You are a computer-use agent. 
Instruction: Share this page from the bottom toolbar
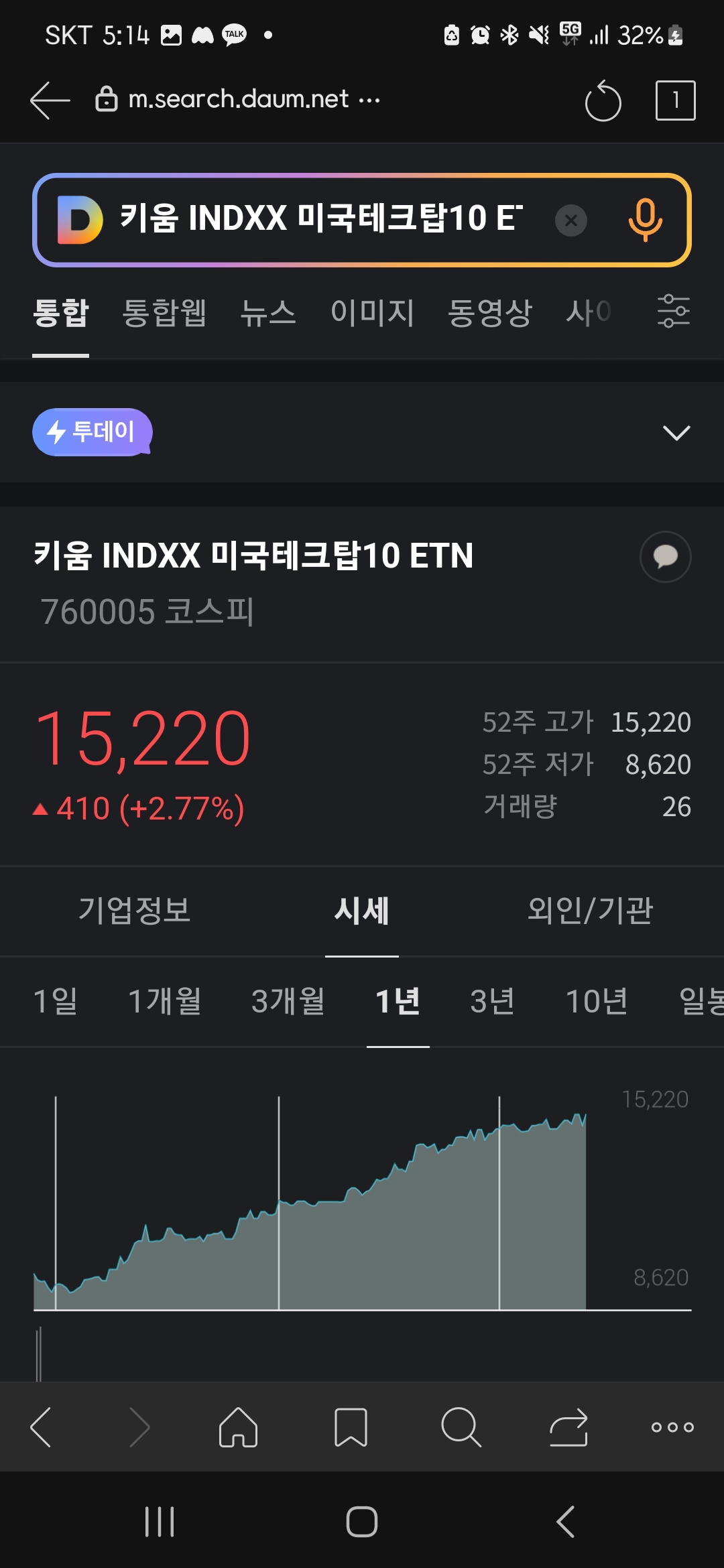[x=568, y=1427]
